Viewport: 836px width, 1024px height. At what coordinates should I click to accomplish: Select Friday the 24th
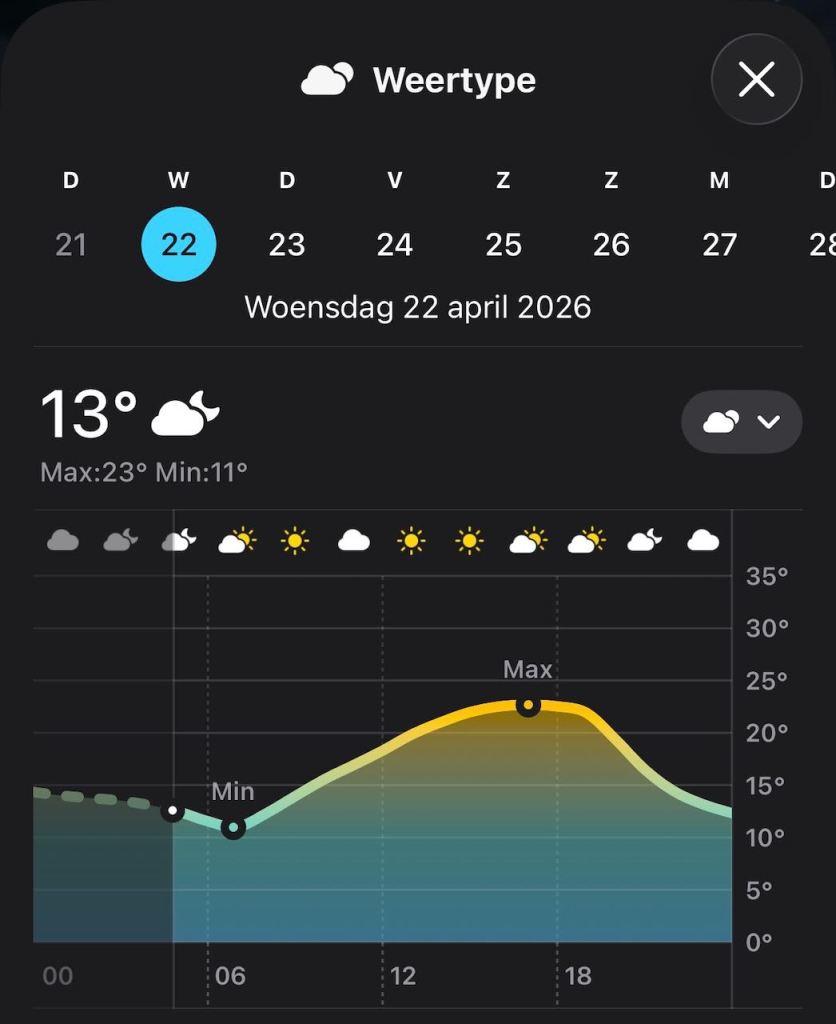point(395,244)
